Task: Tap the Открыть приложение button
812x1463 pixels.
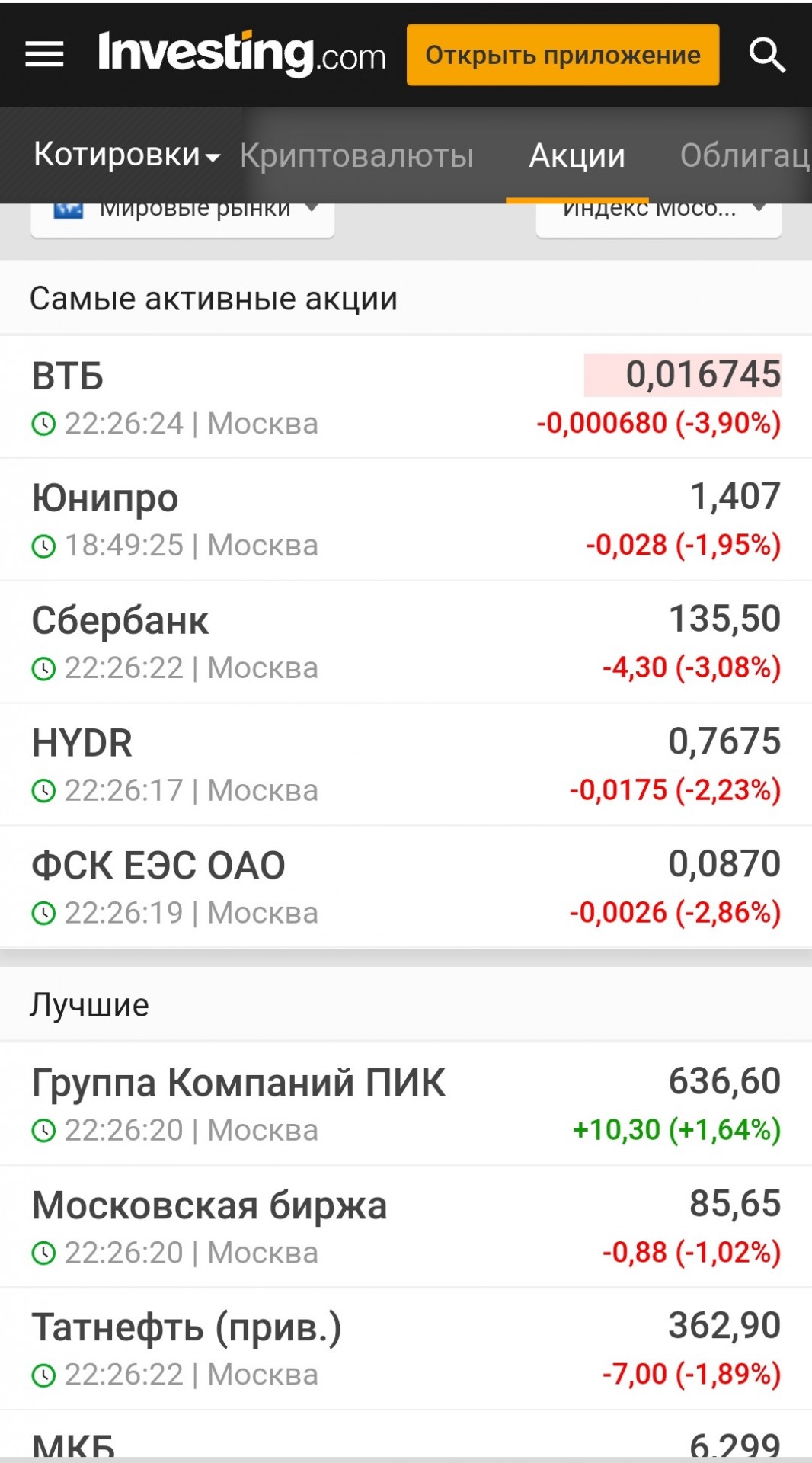Action: point(563,55)
